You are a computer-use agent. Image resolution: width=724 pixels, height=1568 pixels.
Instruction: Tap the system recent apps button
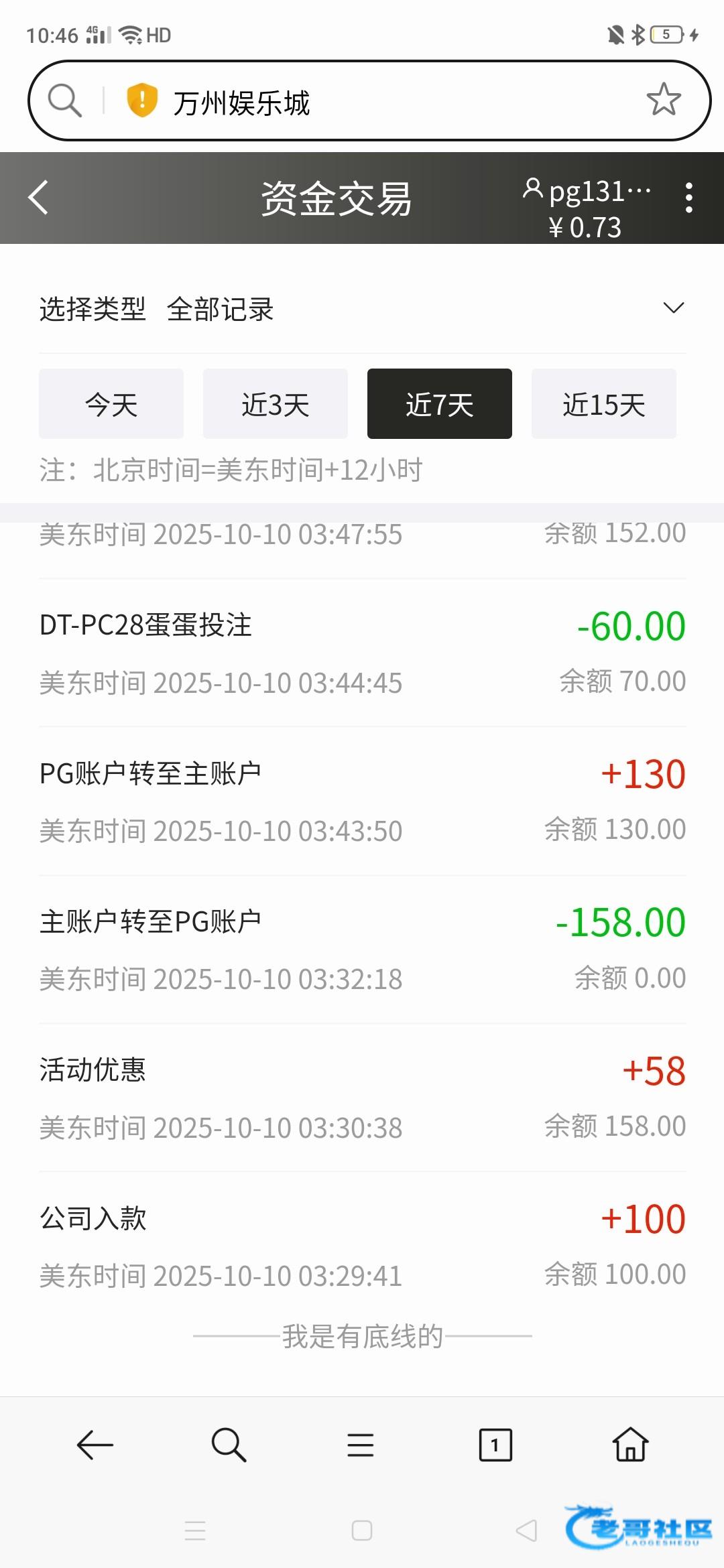click(195, 1531)
